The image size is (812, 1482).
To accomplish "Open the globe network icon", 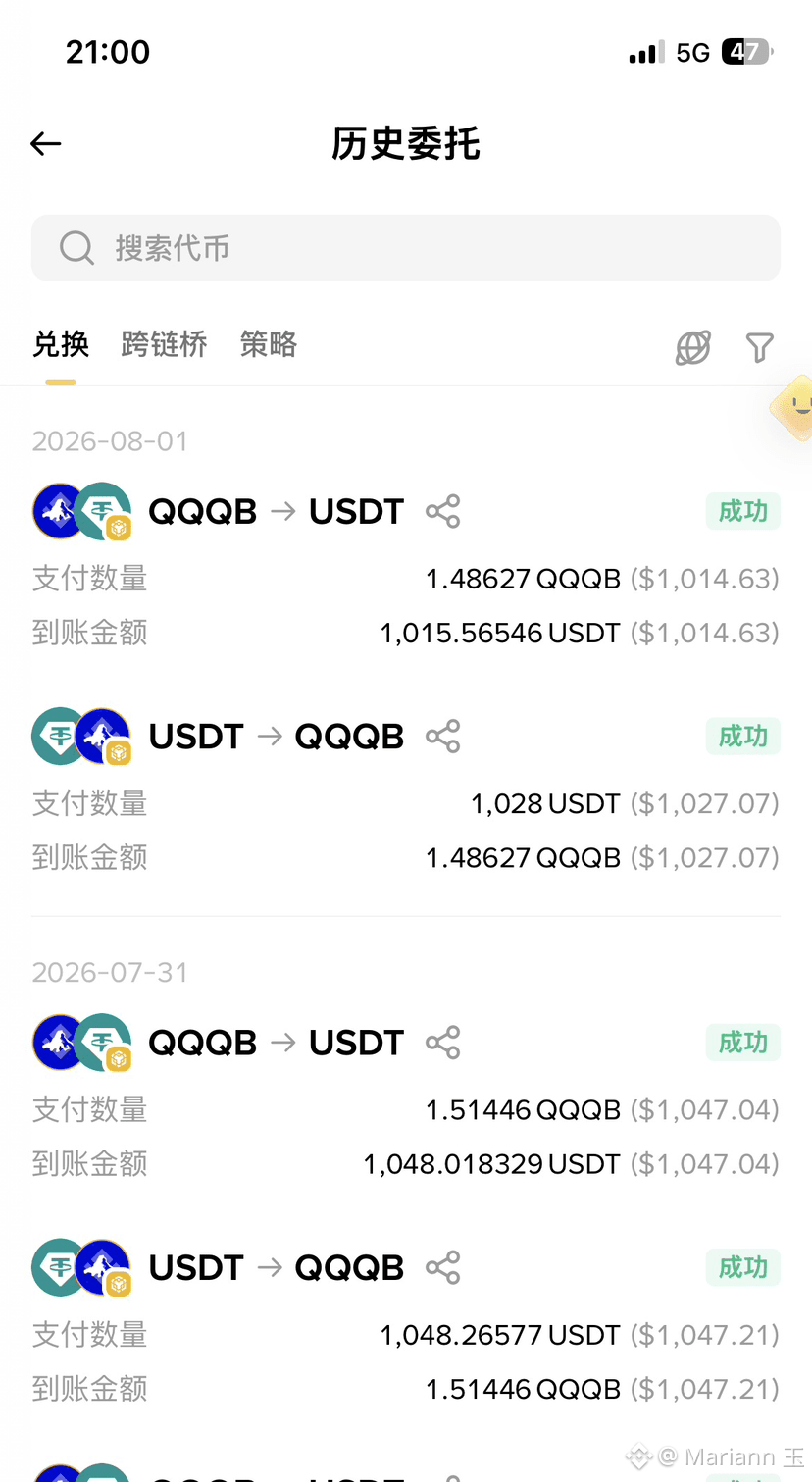I will click(x=693, y=347).
